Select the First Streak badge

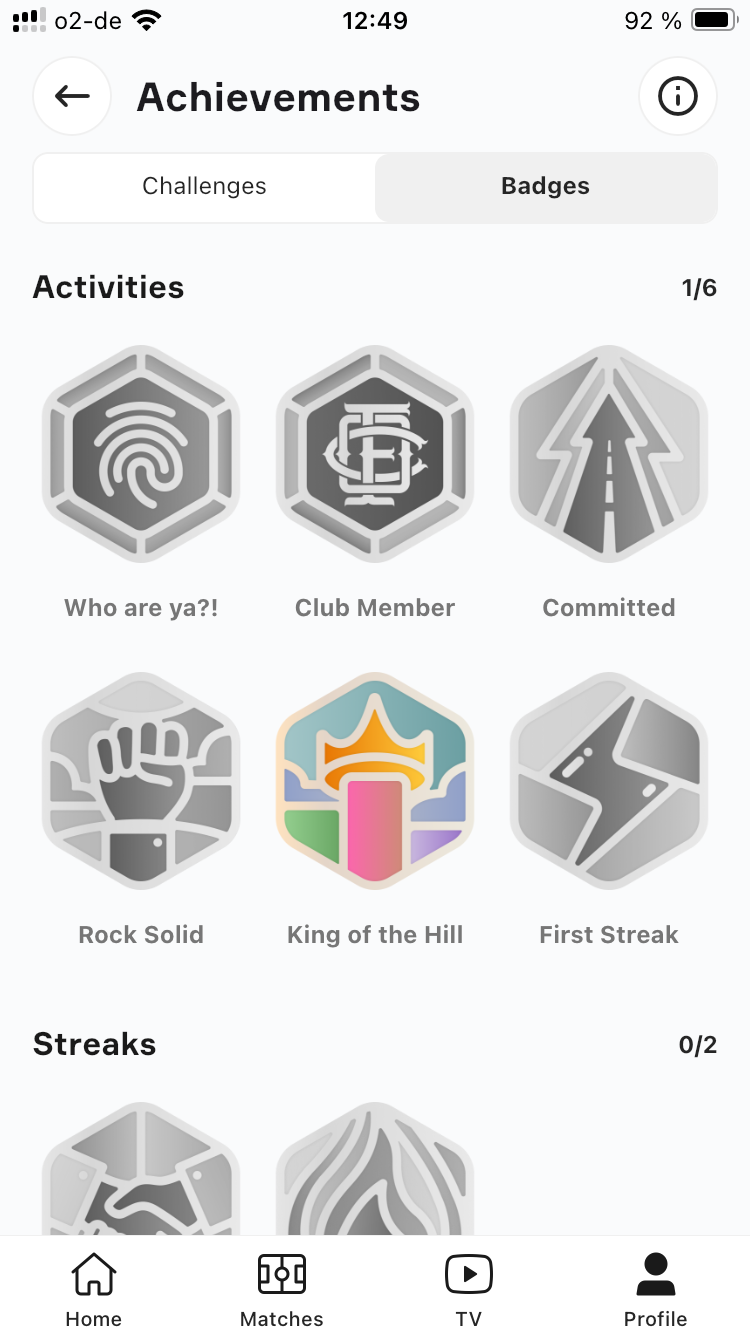coord(608,782)
